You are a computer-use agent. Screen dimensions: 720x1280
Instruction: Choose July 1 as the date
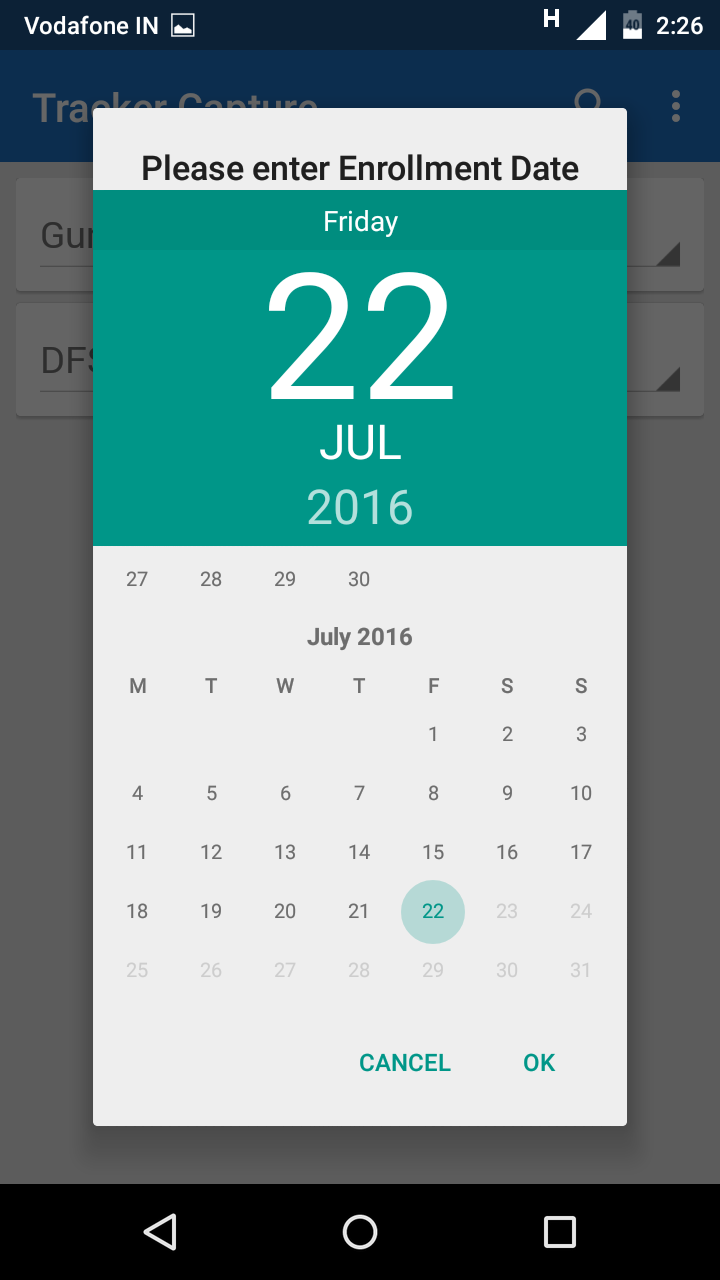pyautogui.click(x=433, y=734)
